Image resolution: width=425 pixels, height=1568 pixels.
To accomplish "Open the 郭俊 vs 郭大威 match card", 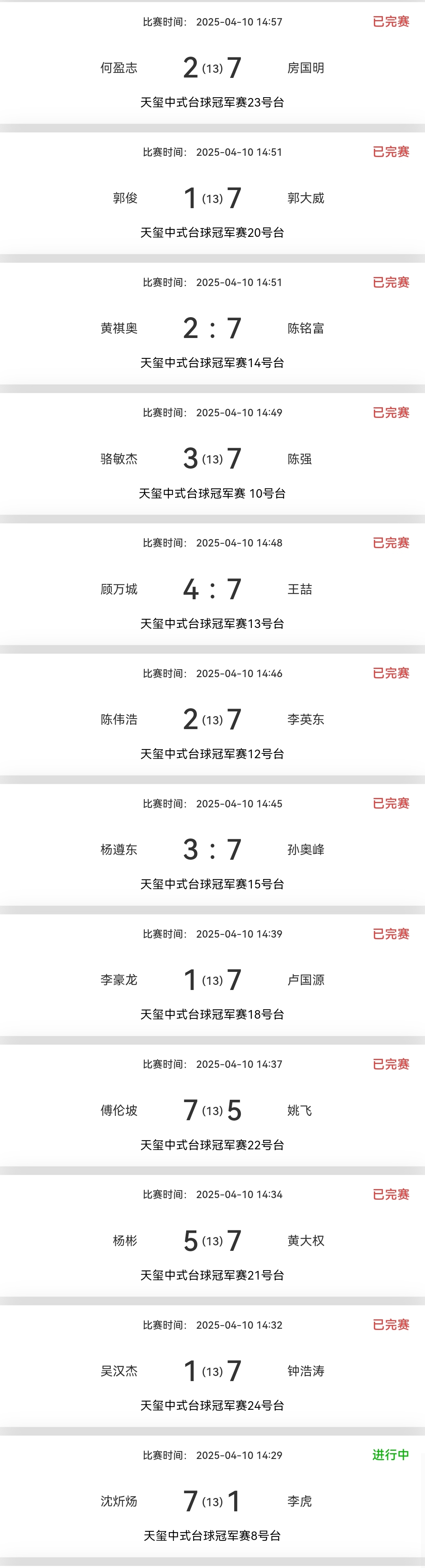I will click(x=212, y=198).
